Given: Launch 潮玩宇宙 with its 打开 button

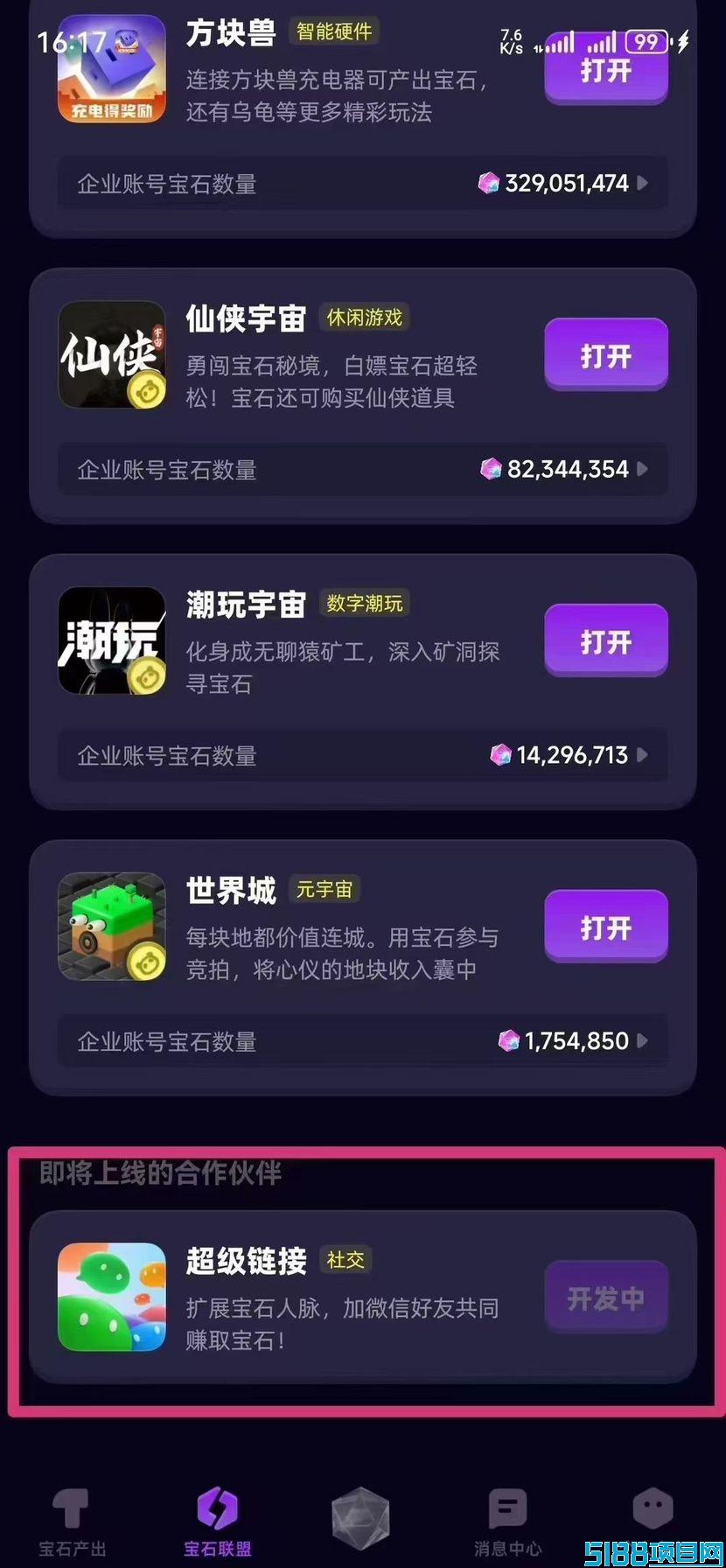Looking at the screenshot, I should point(605,642).
